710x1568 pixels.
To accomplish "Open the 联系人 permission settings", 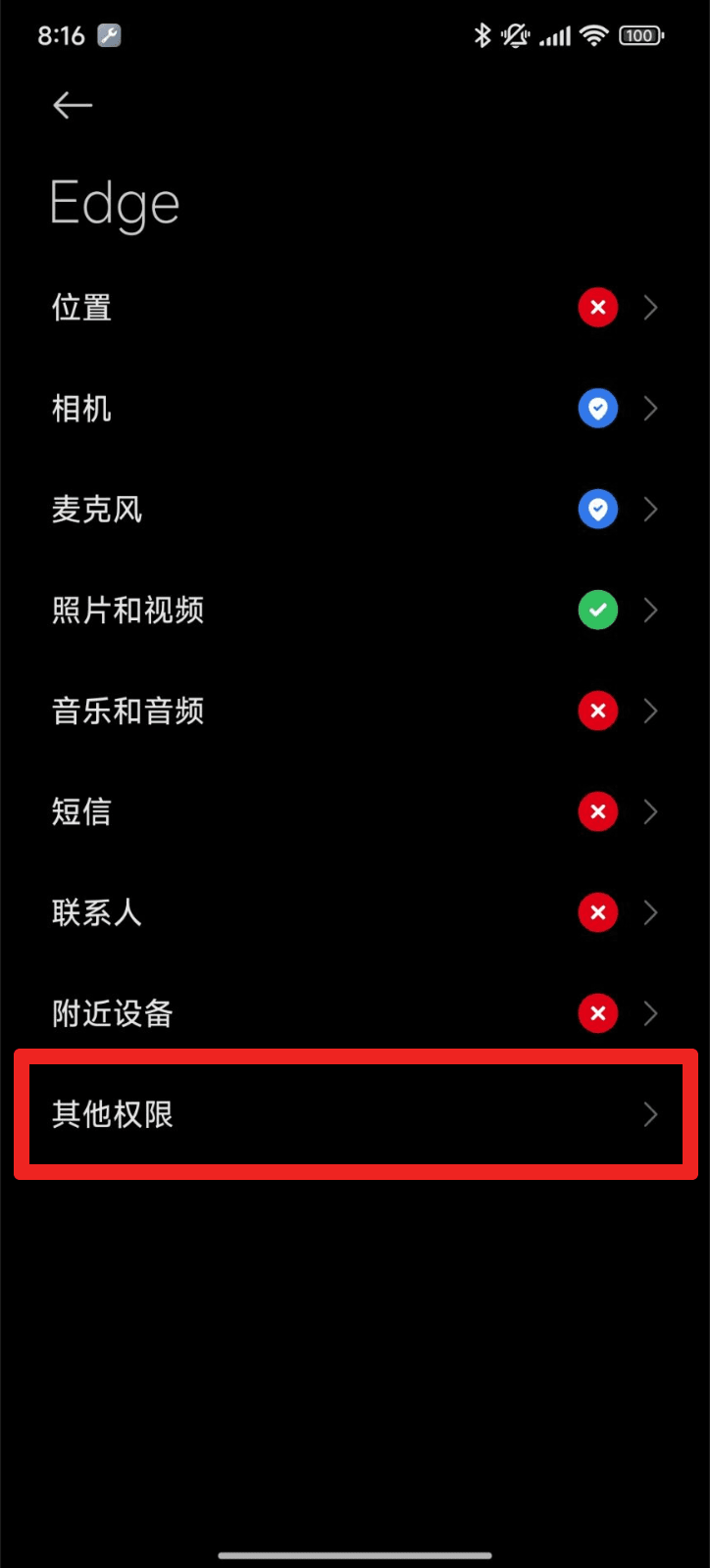I will pos(353,913).
